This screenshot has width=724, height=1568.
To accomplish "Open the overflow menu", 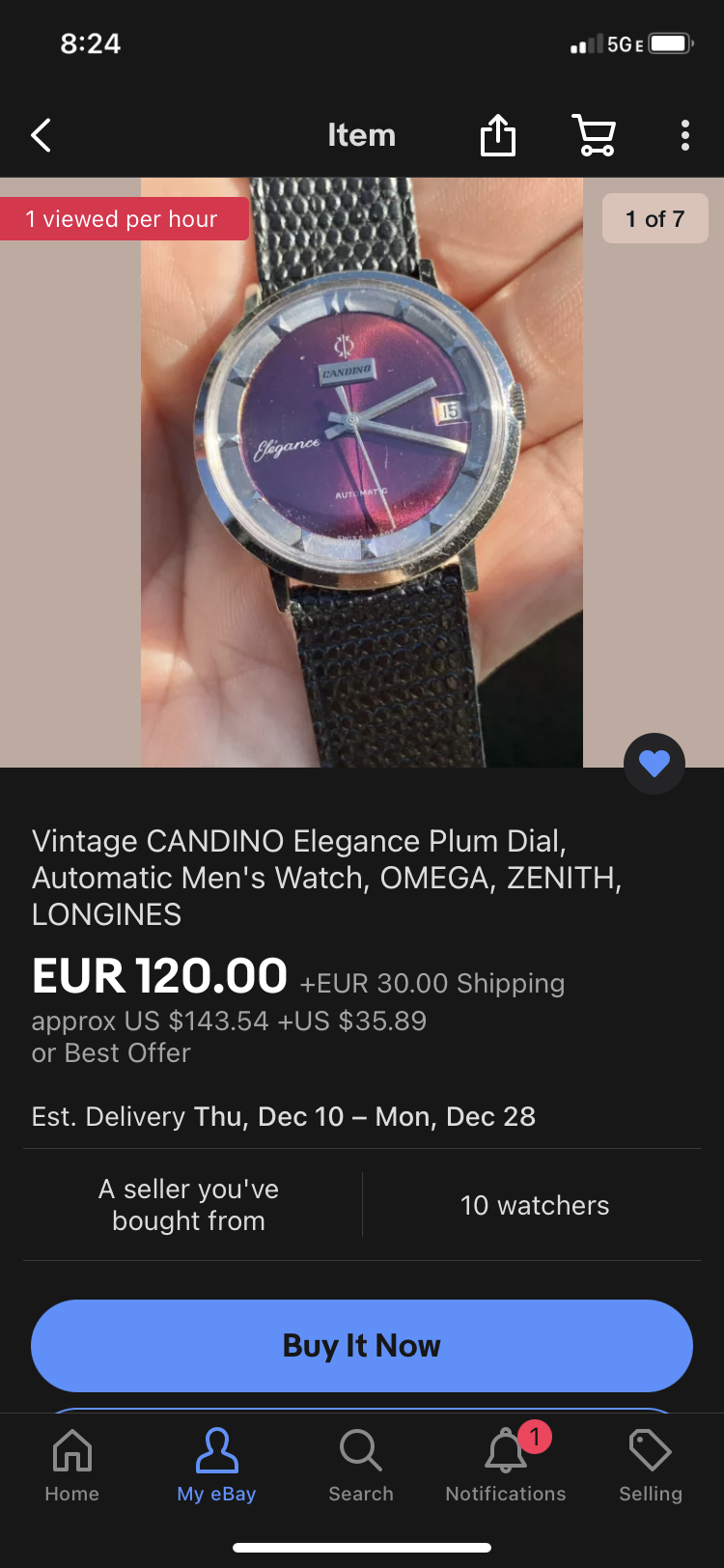I will coord(684,135).
